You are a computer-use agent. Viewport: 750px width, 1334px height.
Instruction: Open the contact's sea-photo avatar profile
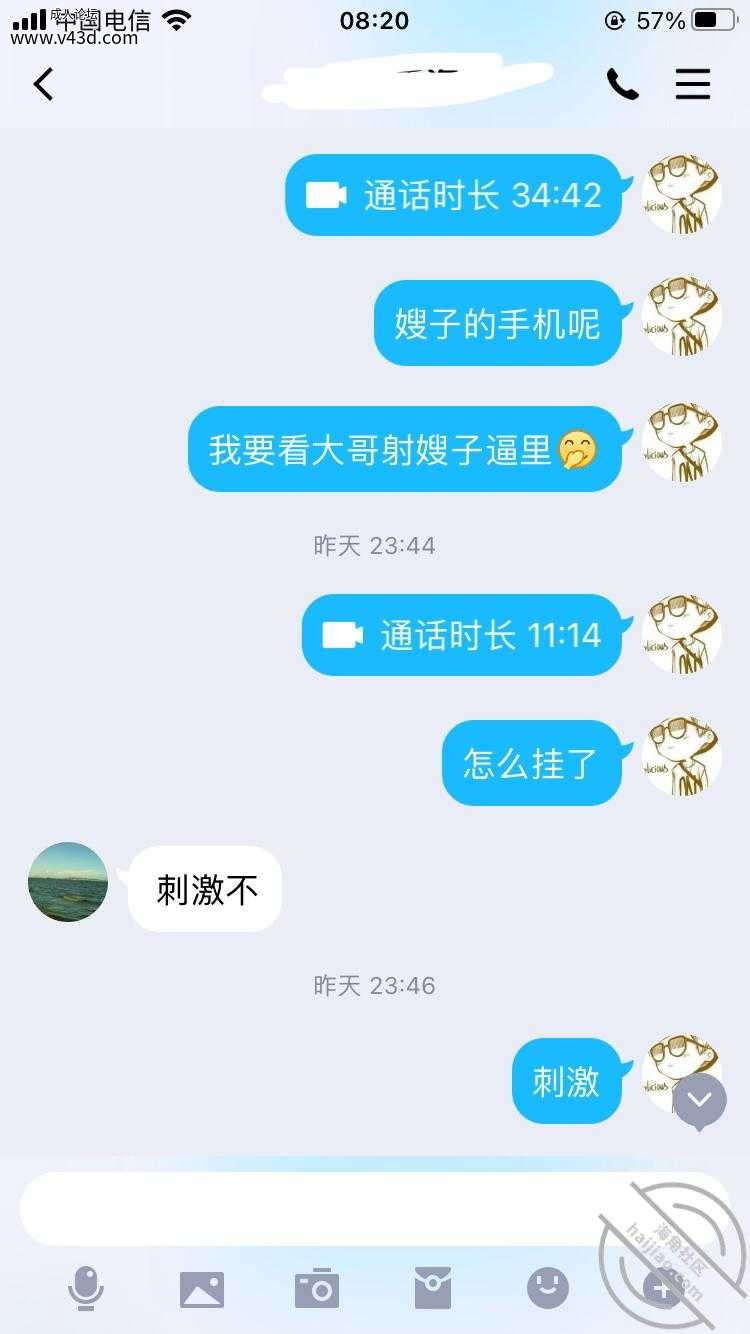[x=68, y=882]
